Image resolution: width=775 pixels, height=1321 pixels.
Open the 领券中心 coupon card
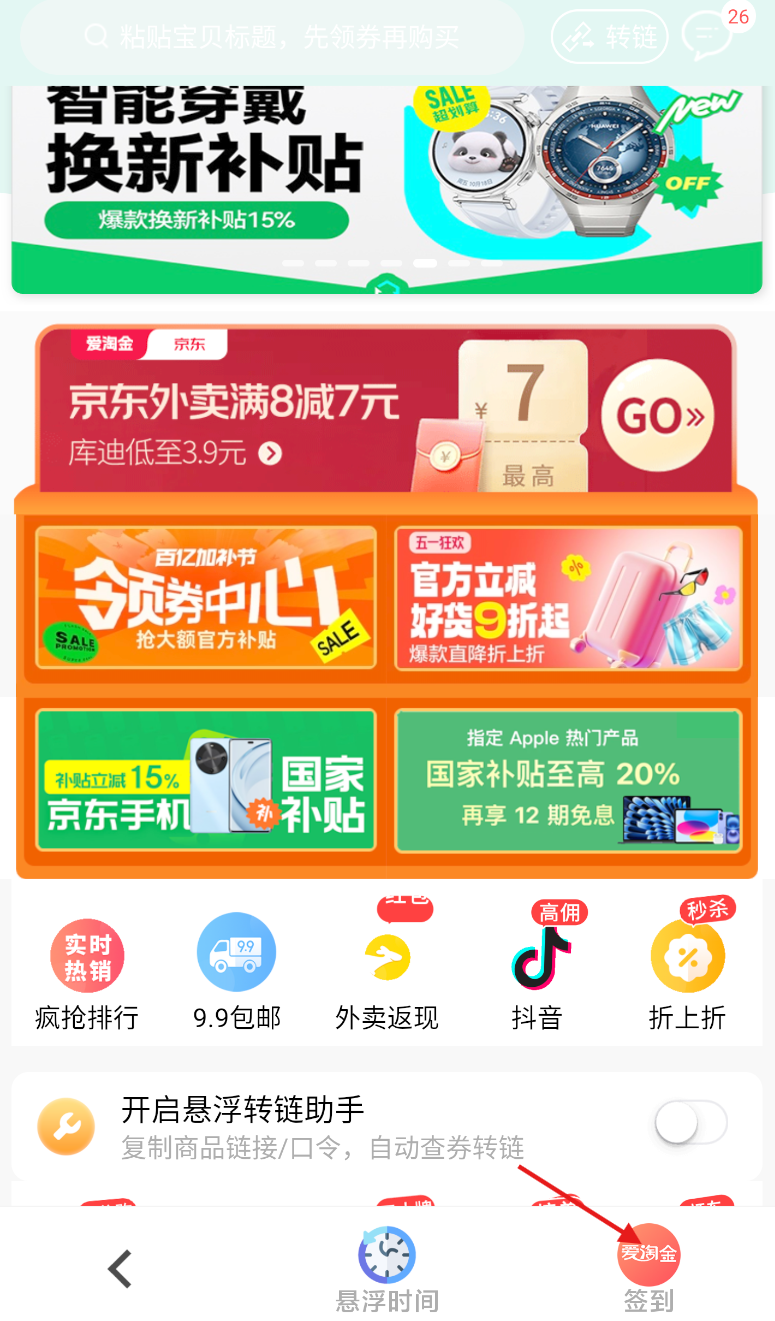tap(206, 597)
